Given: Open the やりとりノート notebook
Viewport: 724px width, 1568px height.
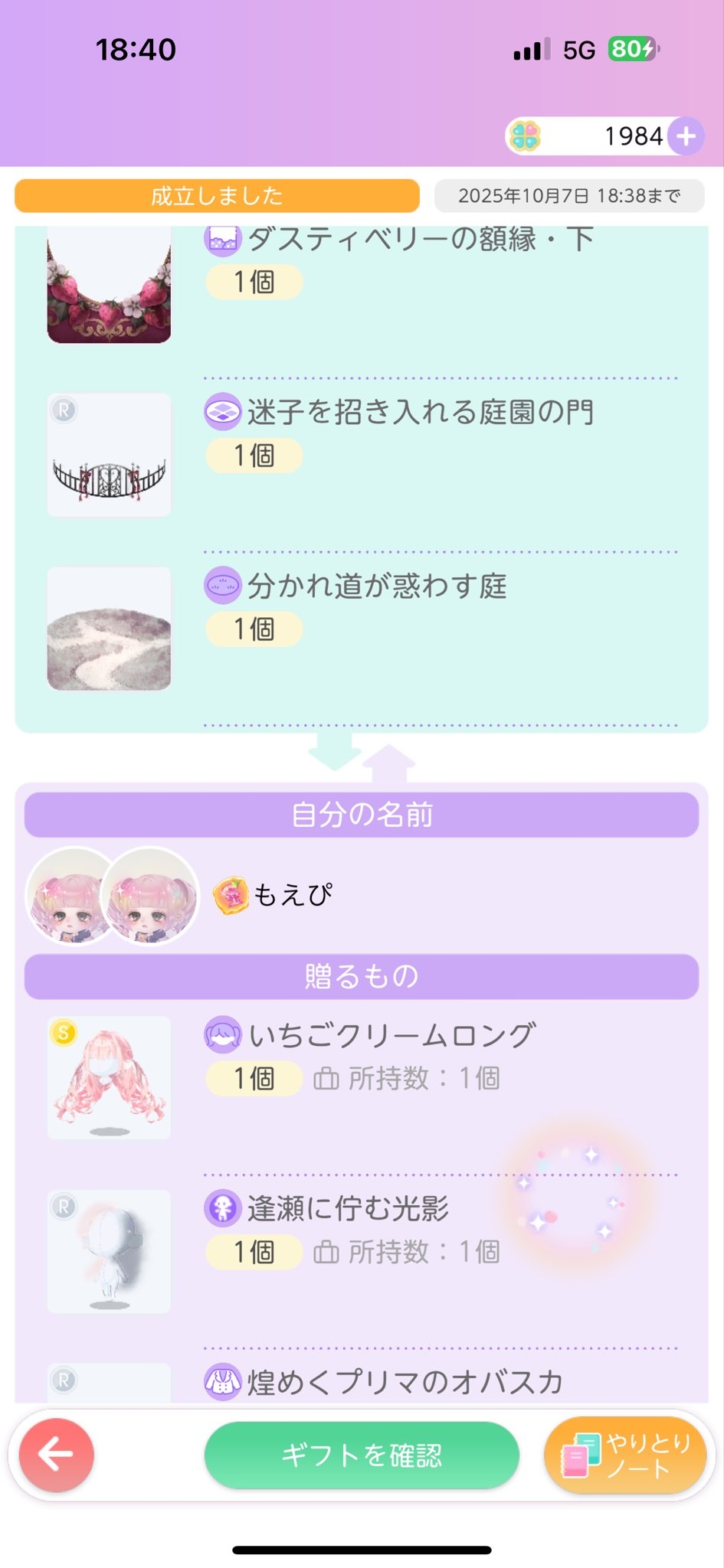Looking at the screenshot, I should pyautogui.click(x=624, y=1455).
